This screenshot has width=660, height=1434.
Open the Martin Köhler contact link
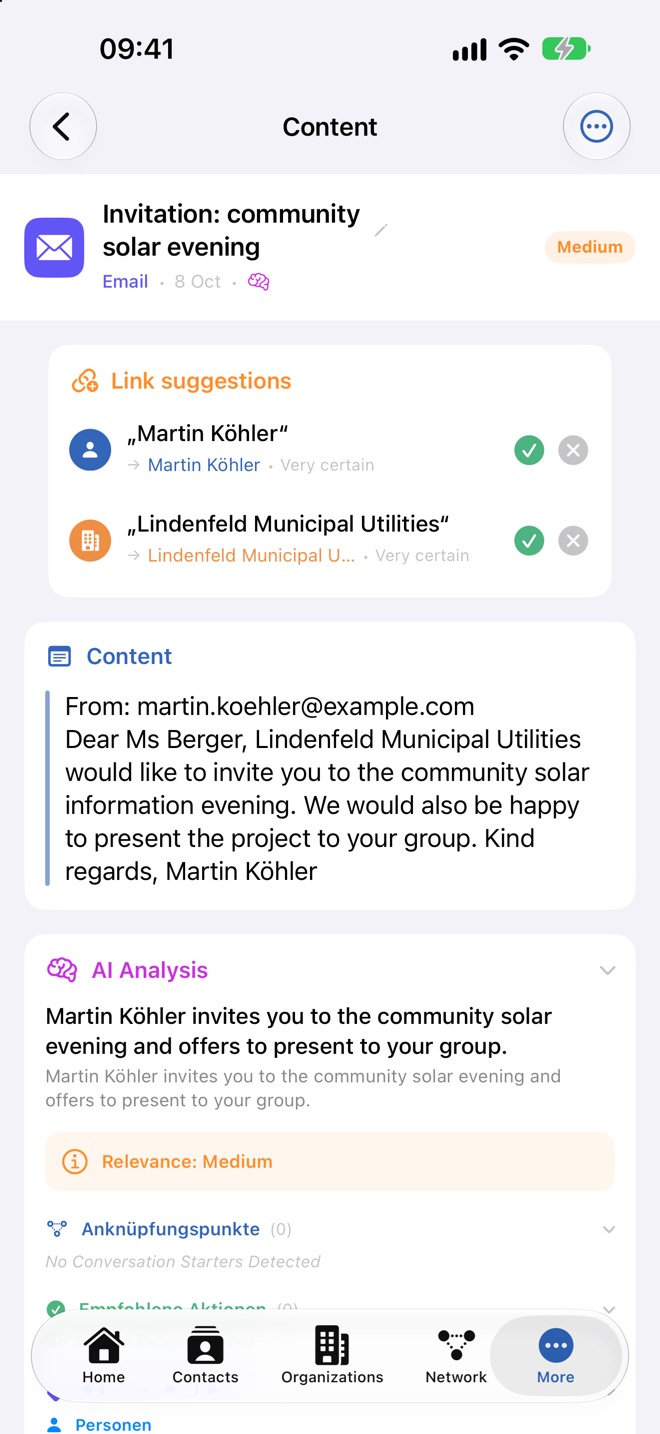204,465
